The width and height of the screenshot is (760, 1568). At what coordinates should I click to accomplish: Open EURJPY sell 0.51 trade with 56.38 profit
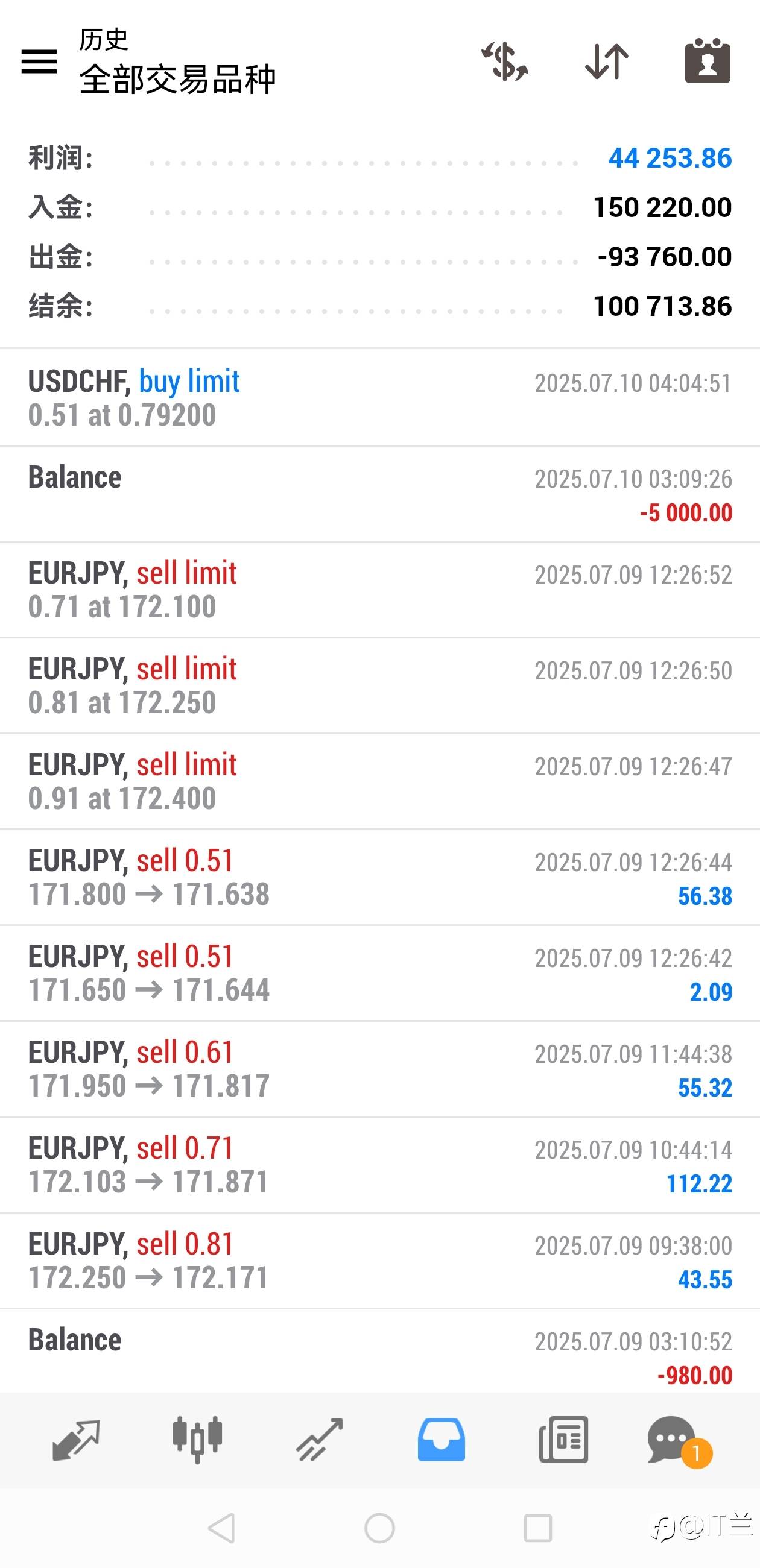point(380,877)
